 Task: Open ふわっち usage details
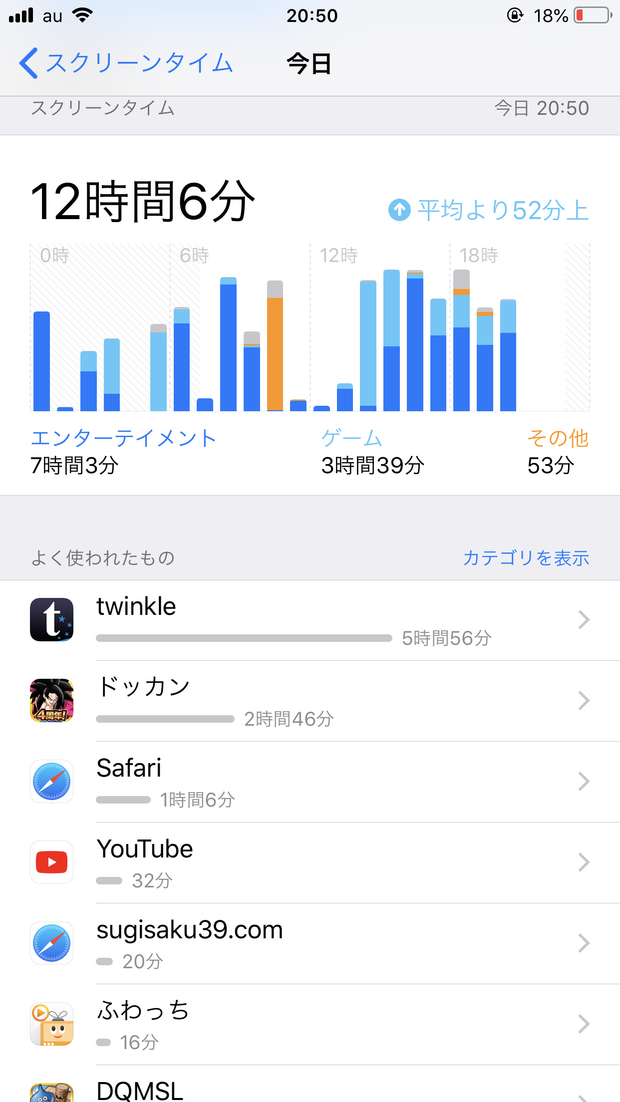[310, 1025]
